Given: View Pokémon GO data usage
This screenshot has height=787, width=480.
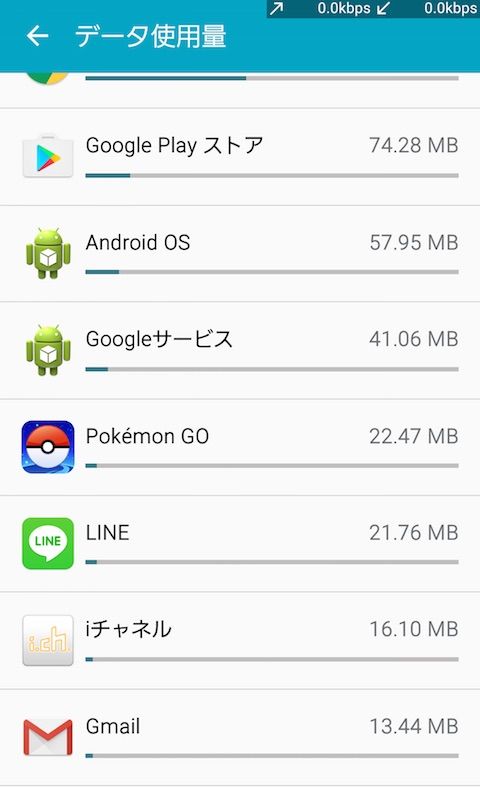Looking at the screenshot, I should [x=240, y=447].
